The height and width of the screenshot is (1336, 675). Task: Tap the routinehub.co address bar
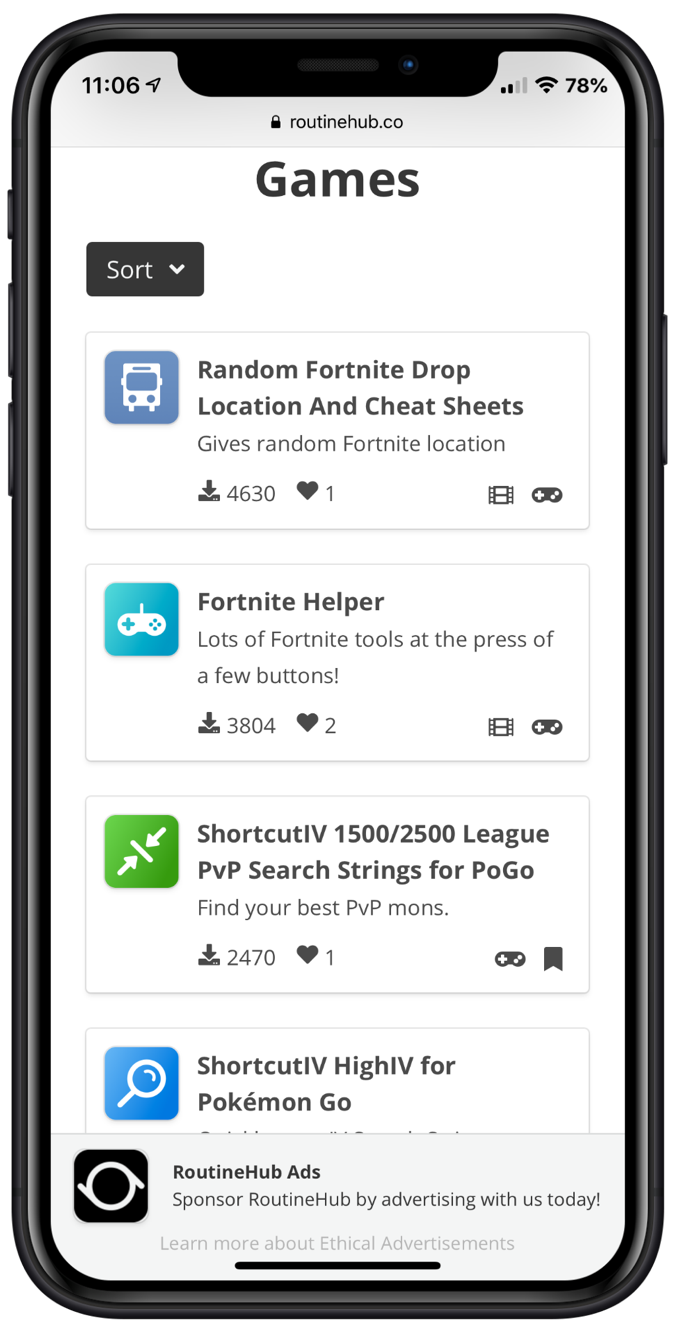coord(337,122)
